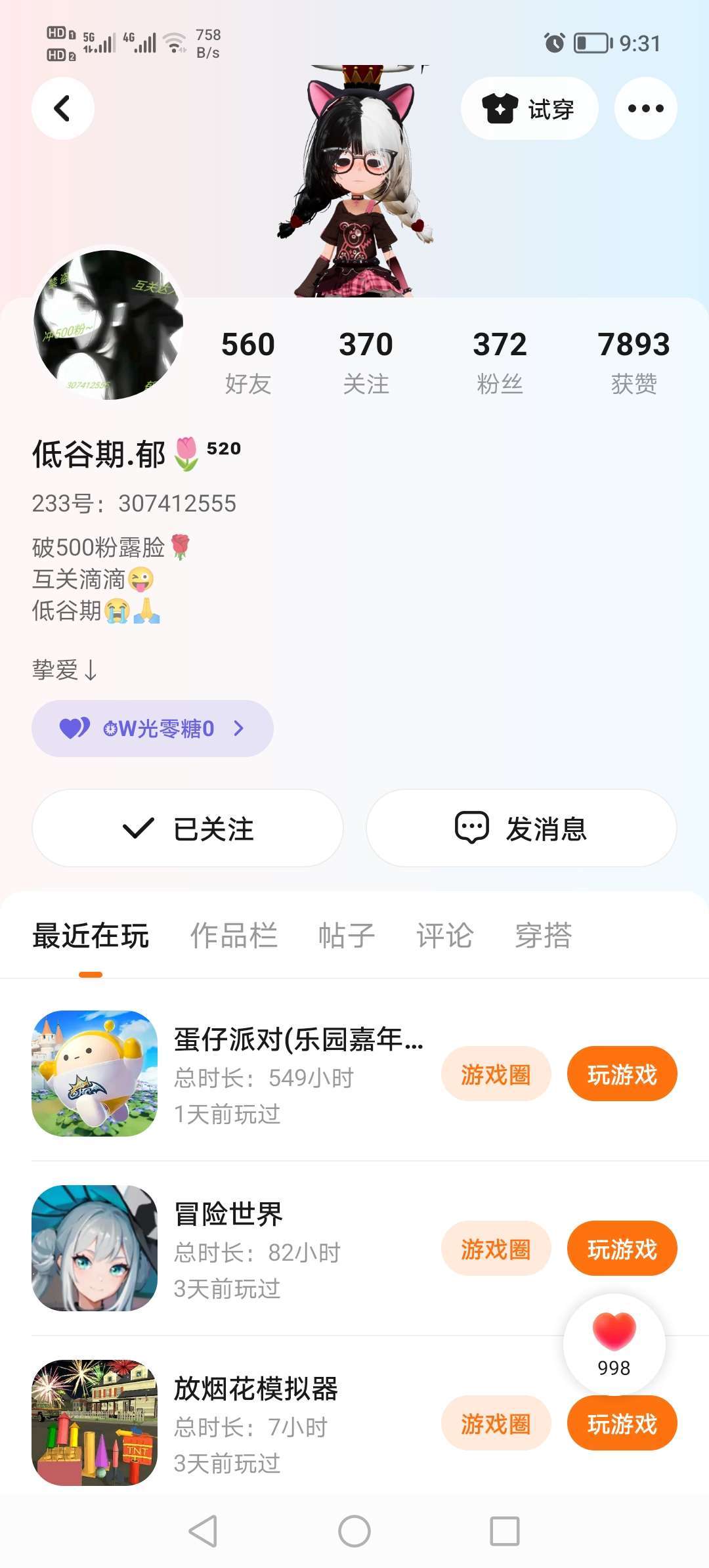View the 560 好友 friends list
The height and width of the screenshot is (1568, 709).
(248, 361)
